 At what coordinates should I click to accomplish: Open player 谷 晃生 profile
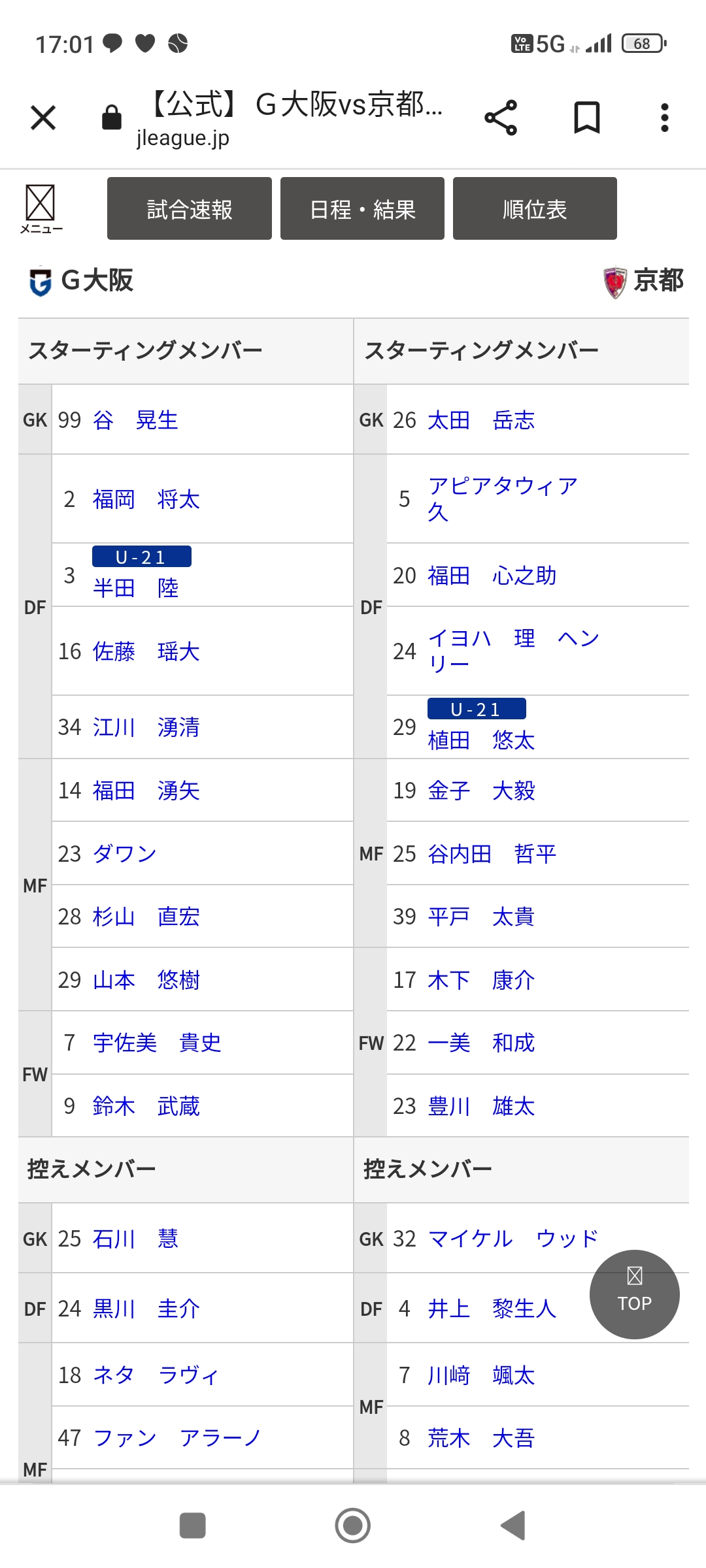click(x=135, y=419)
